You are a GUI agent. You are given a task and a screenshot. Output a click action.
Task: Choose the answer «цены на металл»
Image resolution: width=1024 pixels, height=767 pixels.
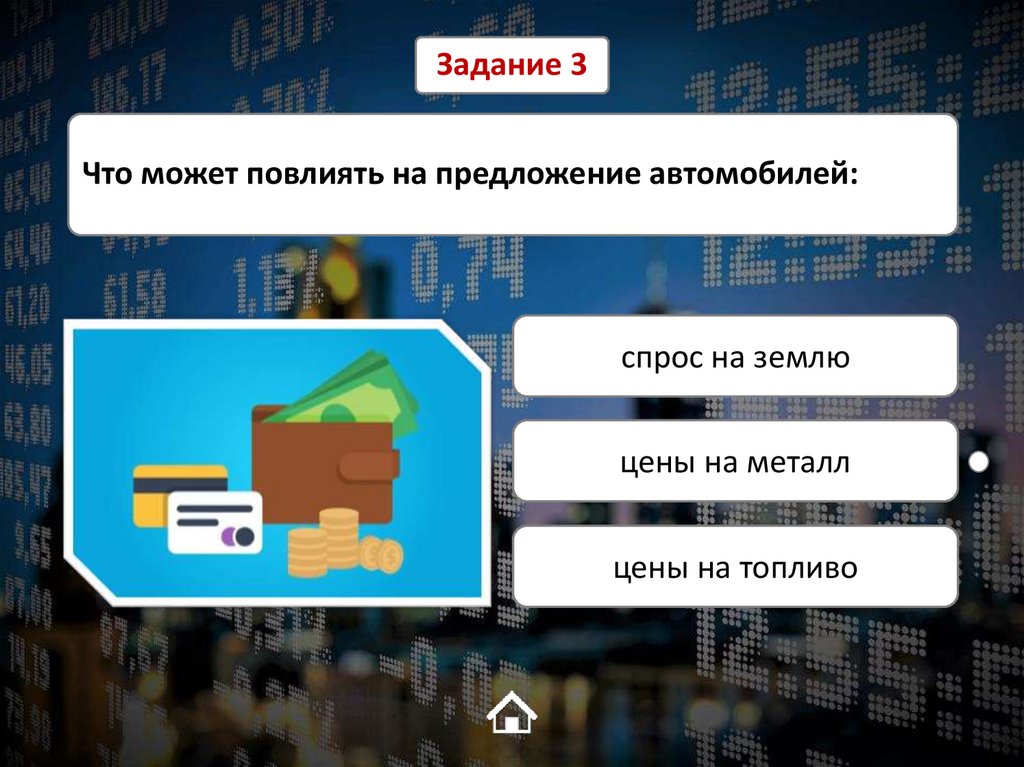point(735,462)
